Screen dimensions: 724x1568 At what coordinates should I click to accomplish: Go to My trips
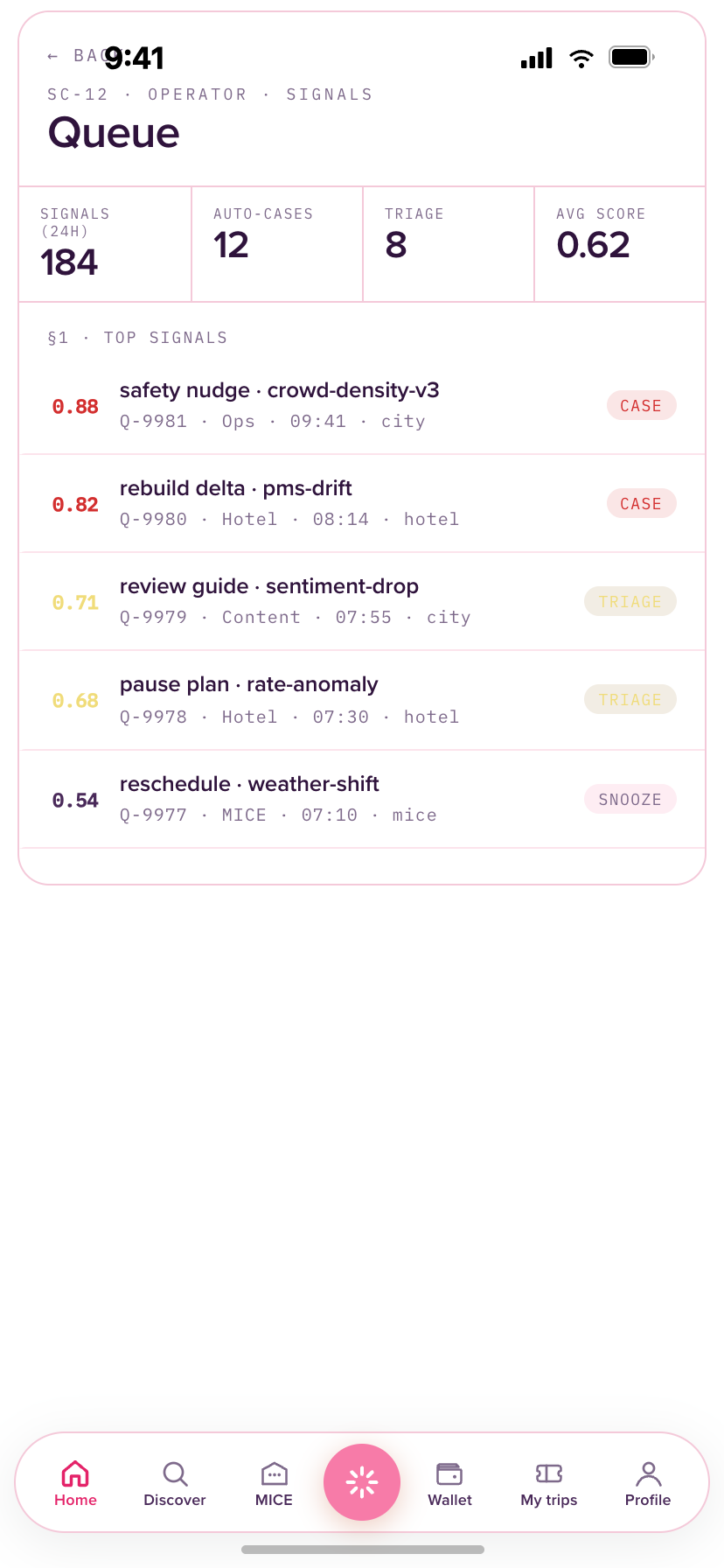click(549, 1483)
